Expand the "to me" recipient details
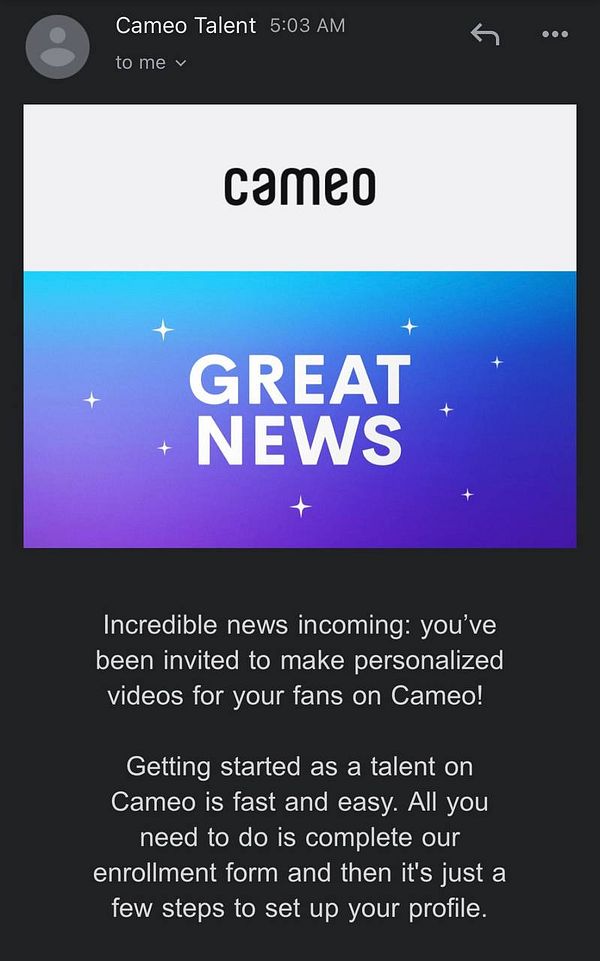The height and width of the screenshot is (961, 600). (151, 62)
